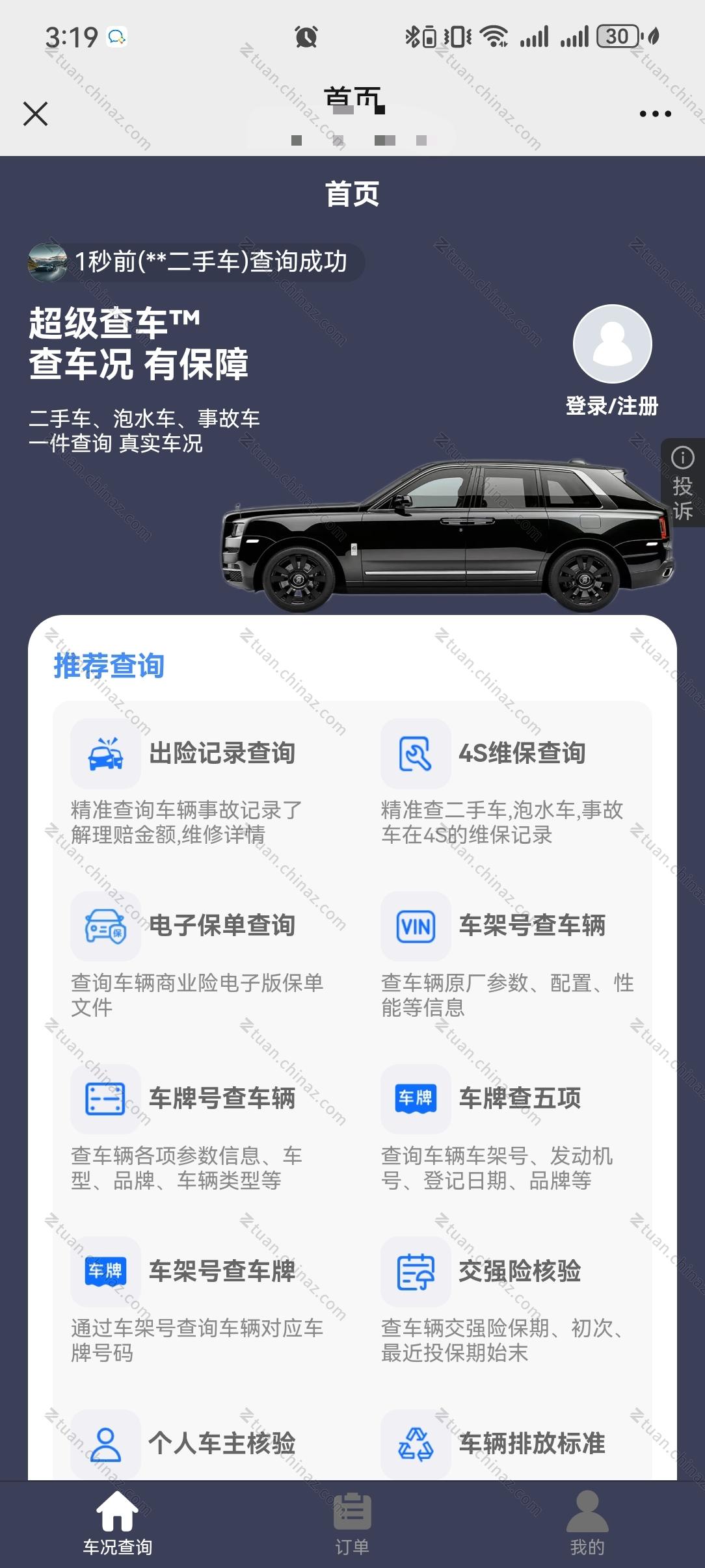The width and height of the screenshot is (705, 1568).
Task: Open 车架号查车辆 VIN vehicle lookup
Action: pos(531,925)
